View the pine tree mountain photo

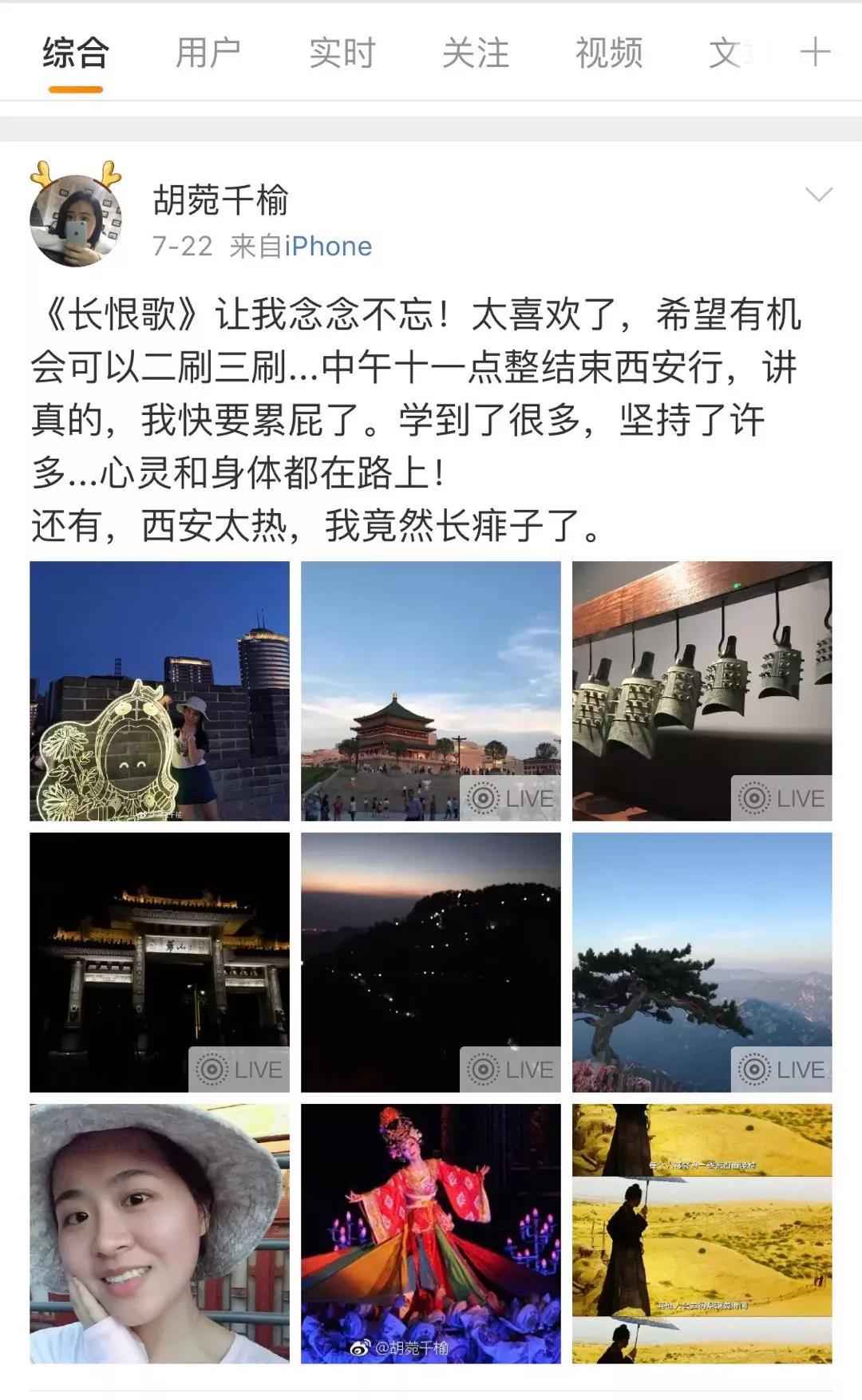click(x=702, y=962)
